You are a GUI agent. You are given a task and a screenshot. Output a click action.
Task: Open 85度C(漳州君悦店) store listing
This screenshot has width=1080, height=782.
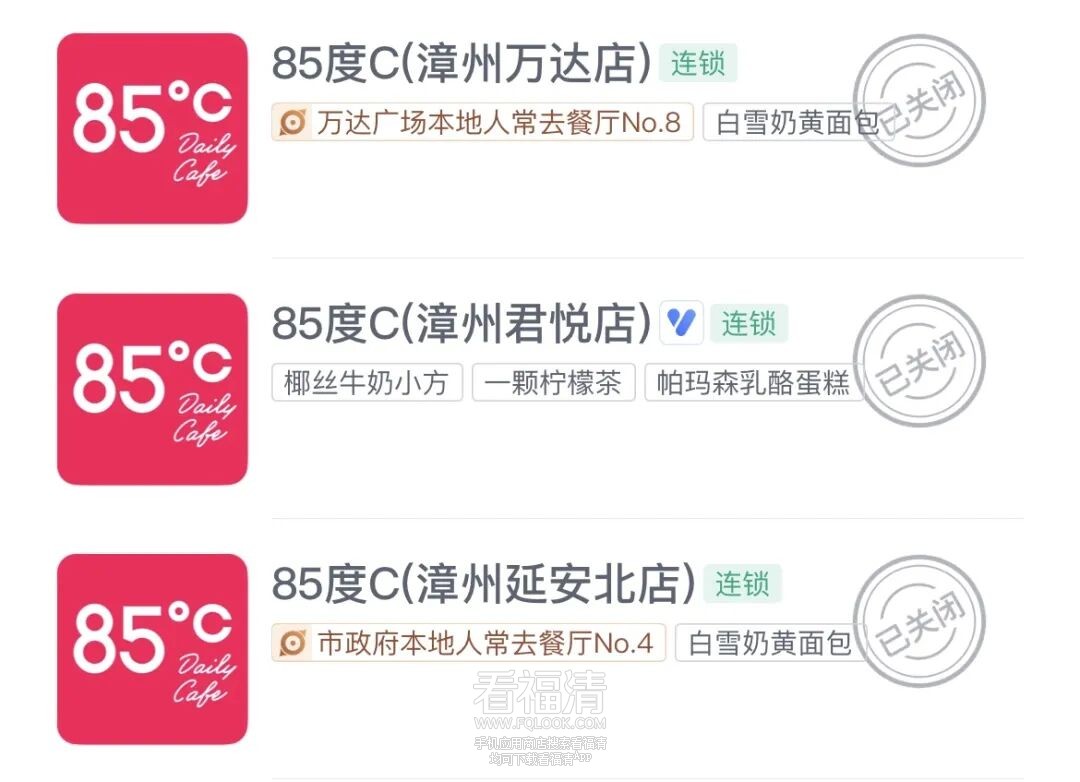462,324
